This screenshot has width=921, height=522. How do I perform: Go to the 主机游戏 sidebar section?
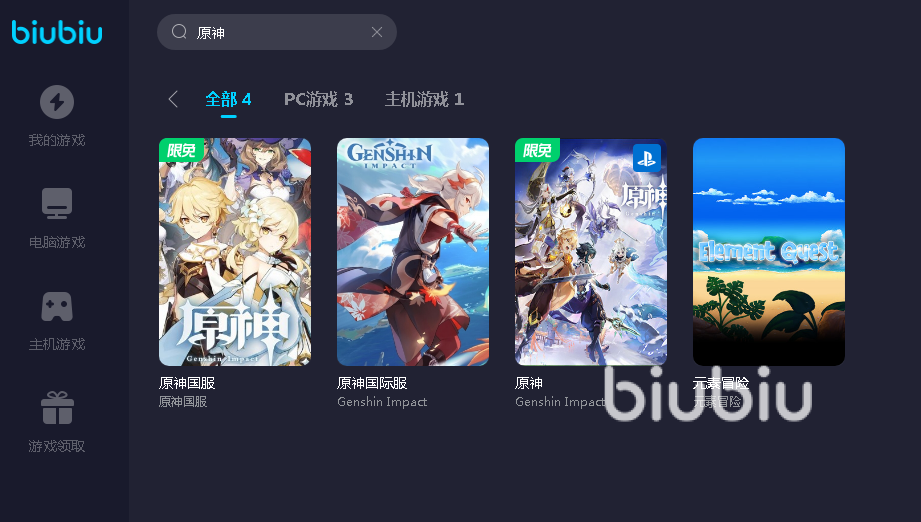pos(57,320)
